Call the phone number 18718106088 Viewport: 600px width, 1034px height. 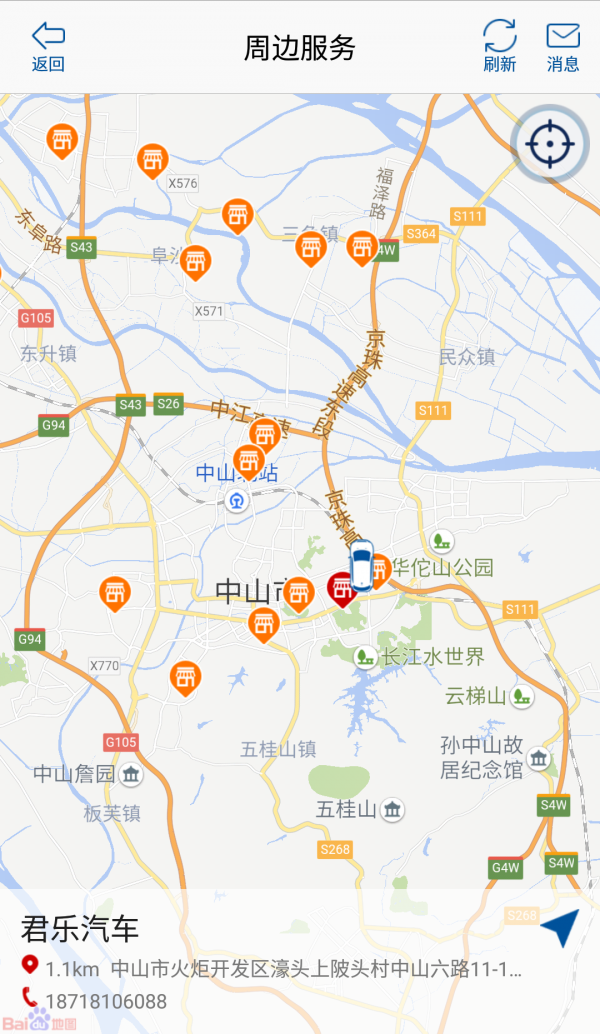(105, 1001)
